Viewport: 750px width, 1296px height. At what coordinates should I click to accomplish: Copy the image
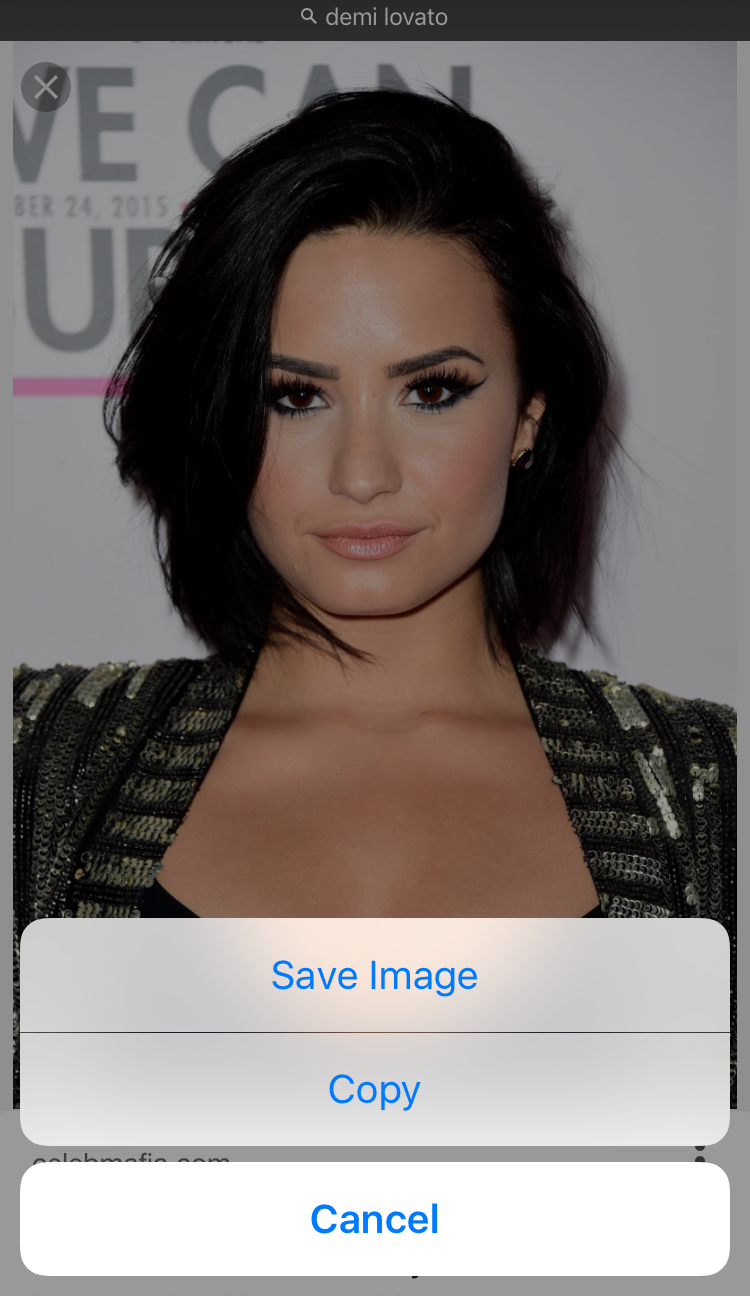point(375,1089)
